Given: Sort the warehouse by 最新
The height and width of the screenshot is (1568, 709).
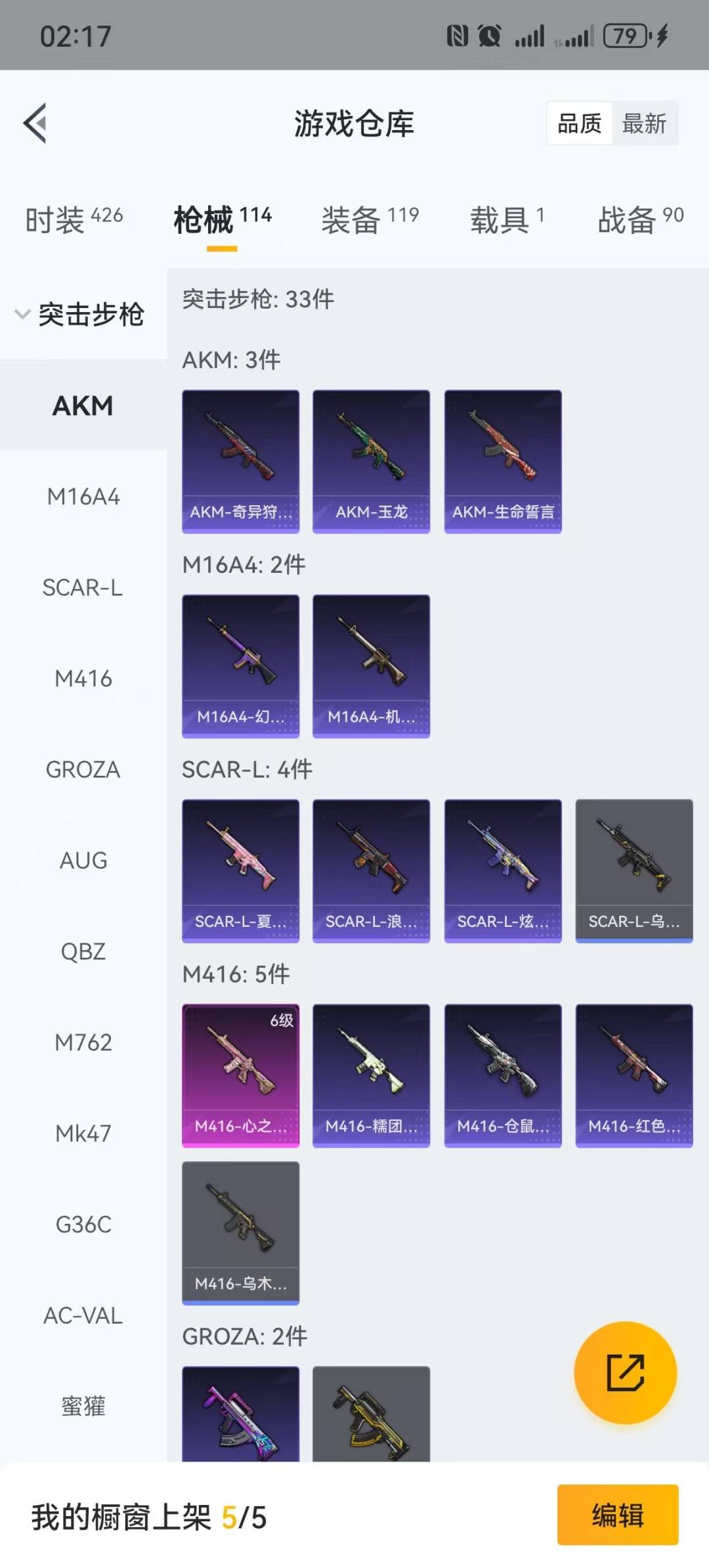Looking at the screenshot, I should click(x=644, y=123).
